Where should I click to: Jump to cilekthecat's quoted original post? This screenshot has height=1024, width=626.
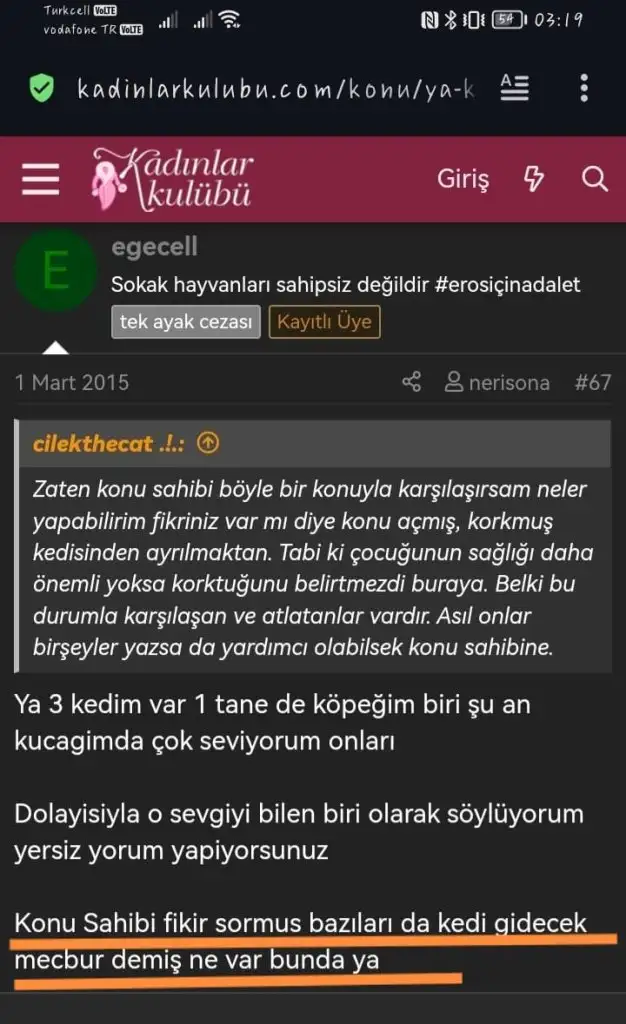pos(208,443)
